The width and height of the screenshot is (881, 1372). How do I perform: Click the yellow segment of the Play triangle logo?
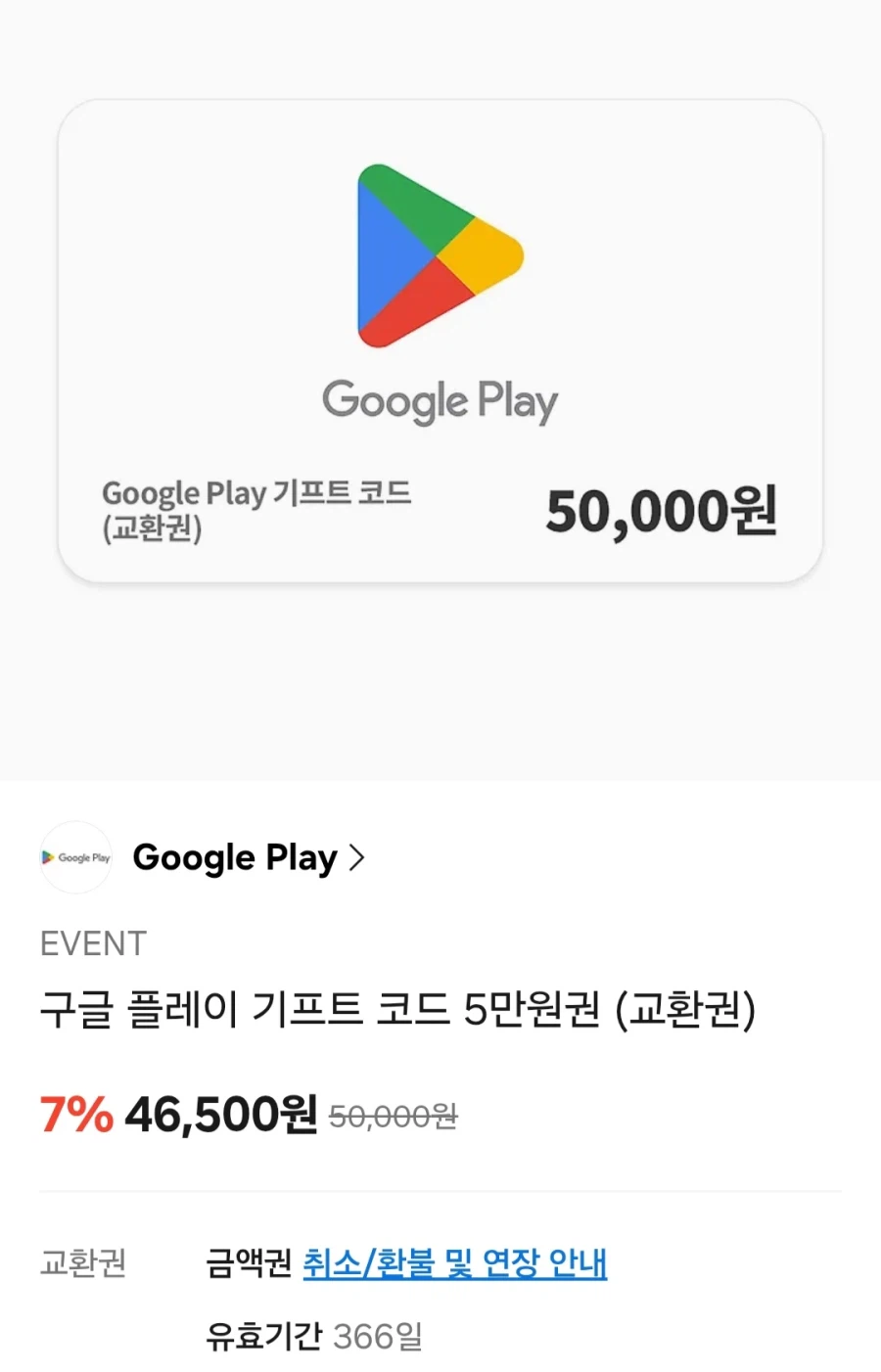(480, 252)
